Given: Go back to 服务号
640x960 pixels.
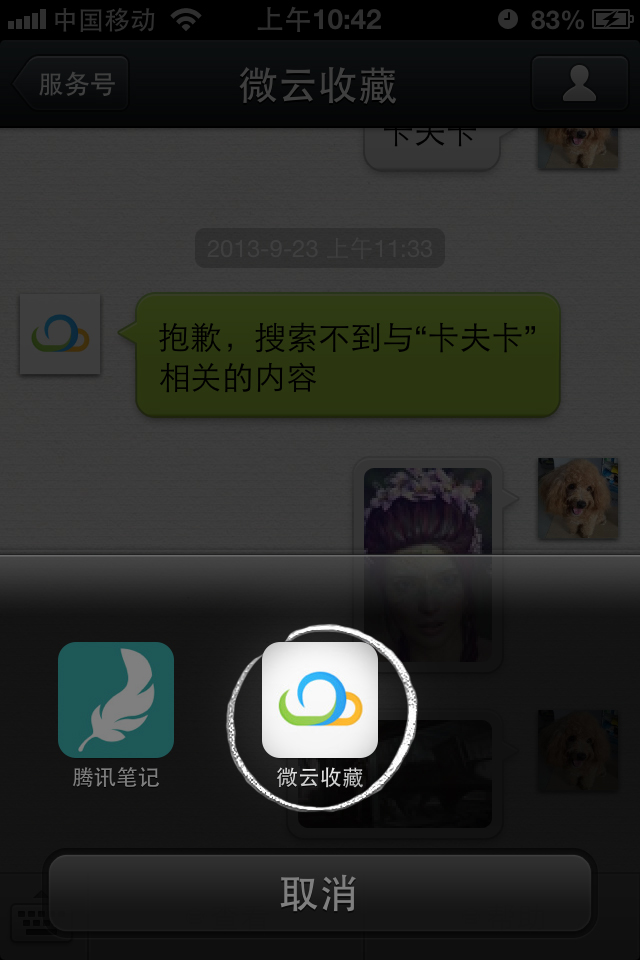Looking at the screenshot, I should pos(72,84).
